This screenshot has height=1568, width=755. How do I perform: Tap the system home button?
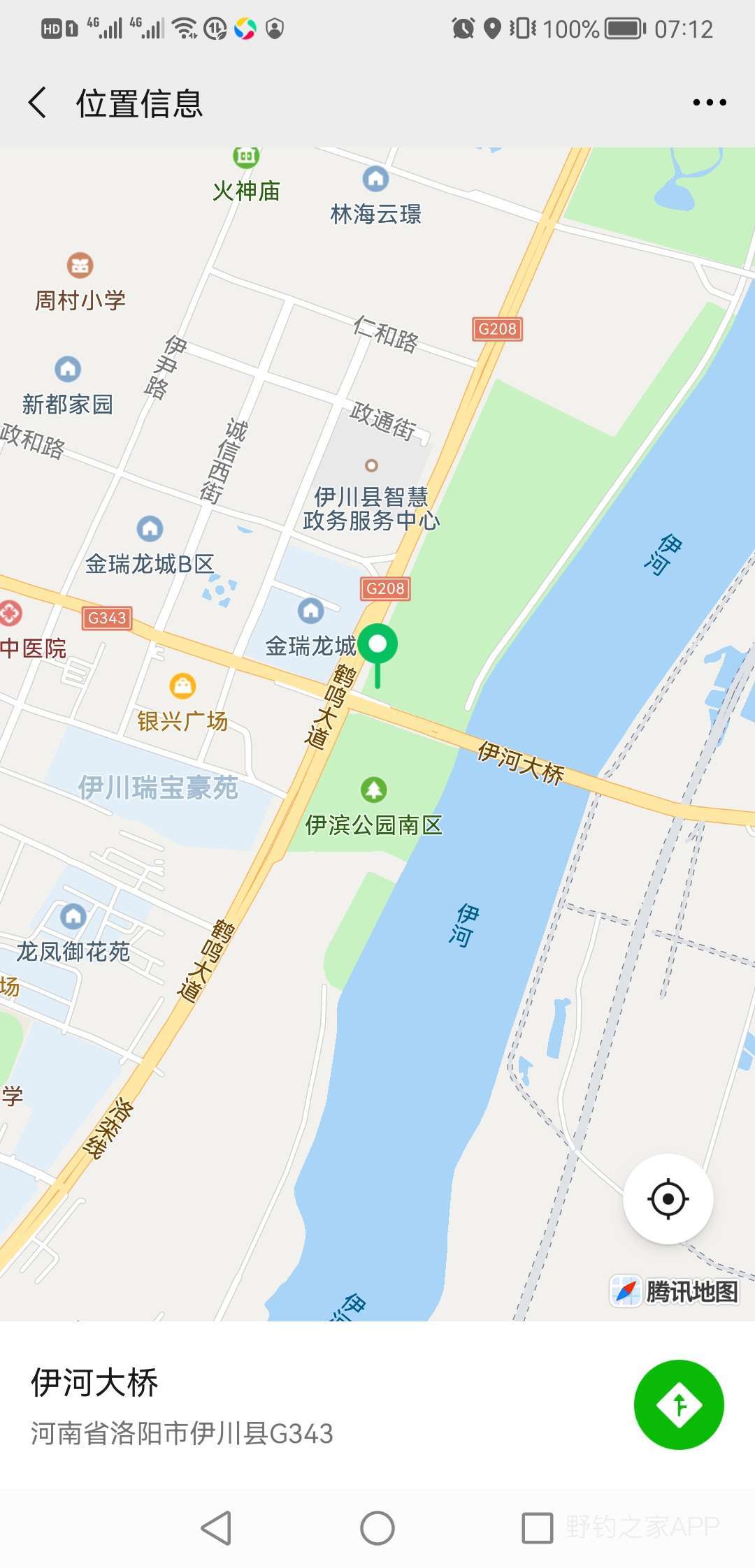tap(377, 1528)
